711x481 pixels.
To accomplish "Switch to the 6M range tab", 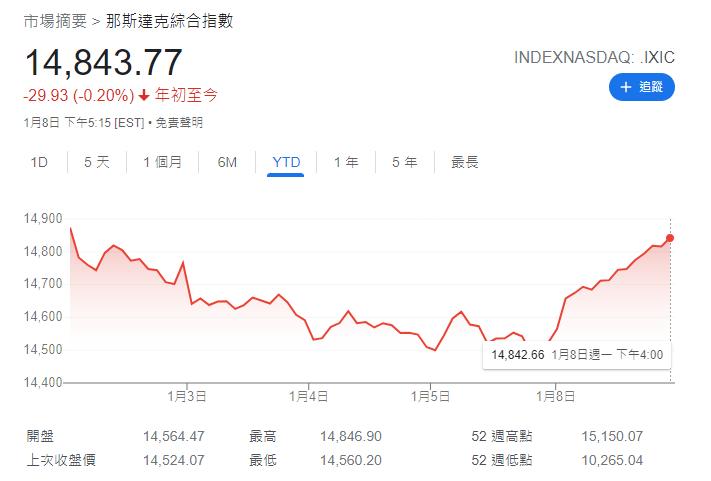I will [x=227, y=162].
